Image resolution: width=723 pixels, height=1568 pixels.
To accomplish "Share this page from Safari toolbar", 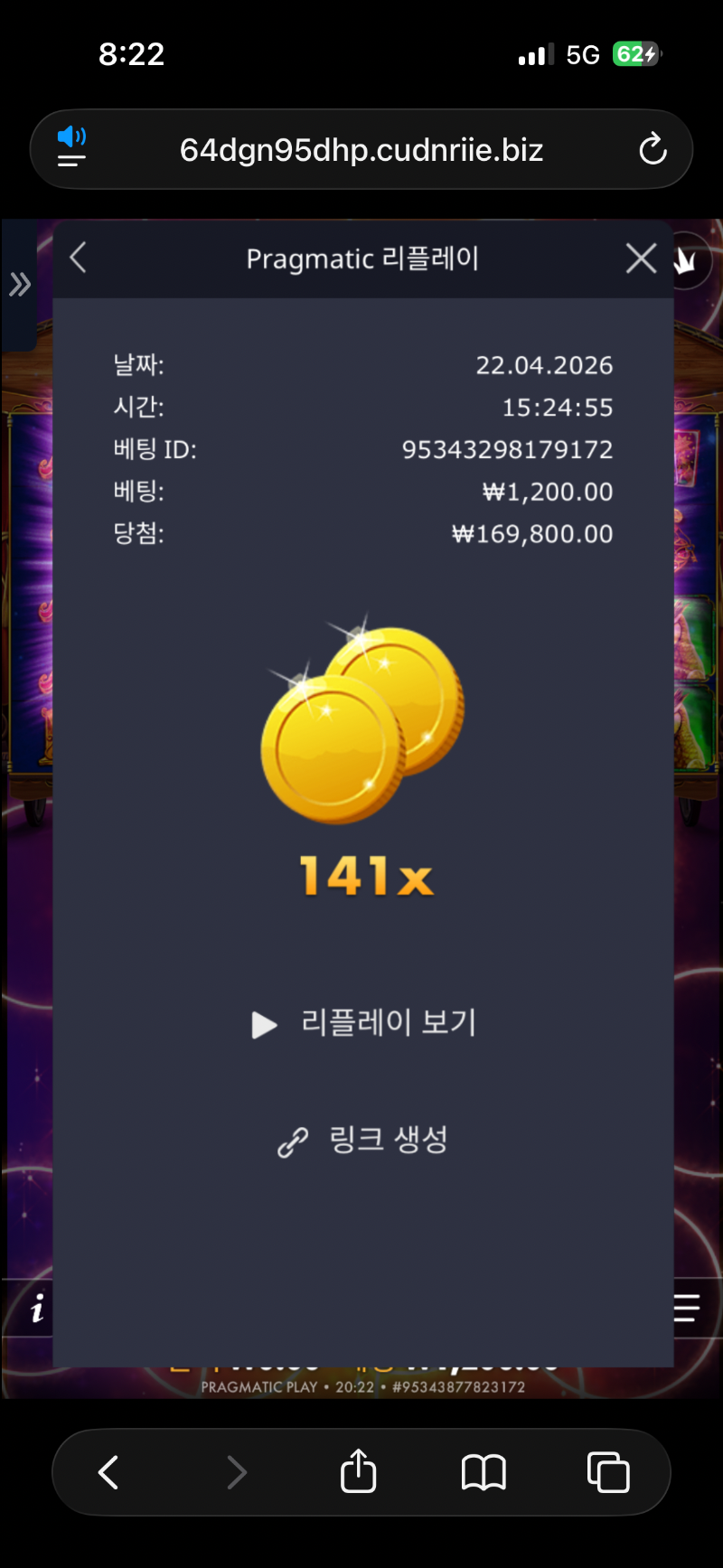I will pyautogui.click(x=358, y=1472).
